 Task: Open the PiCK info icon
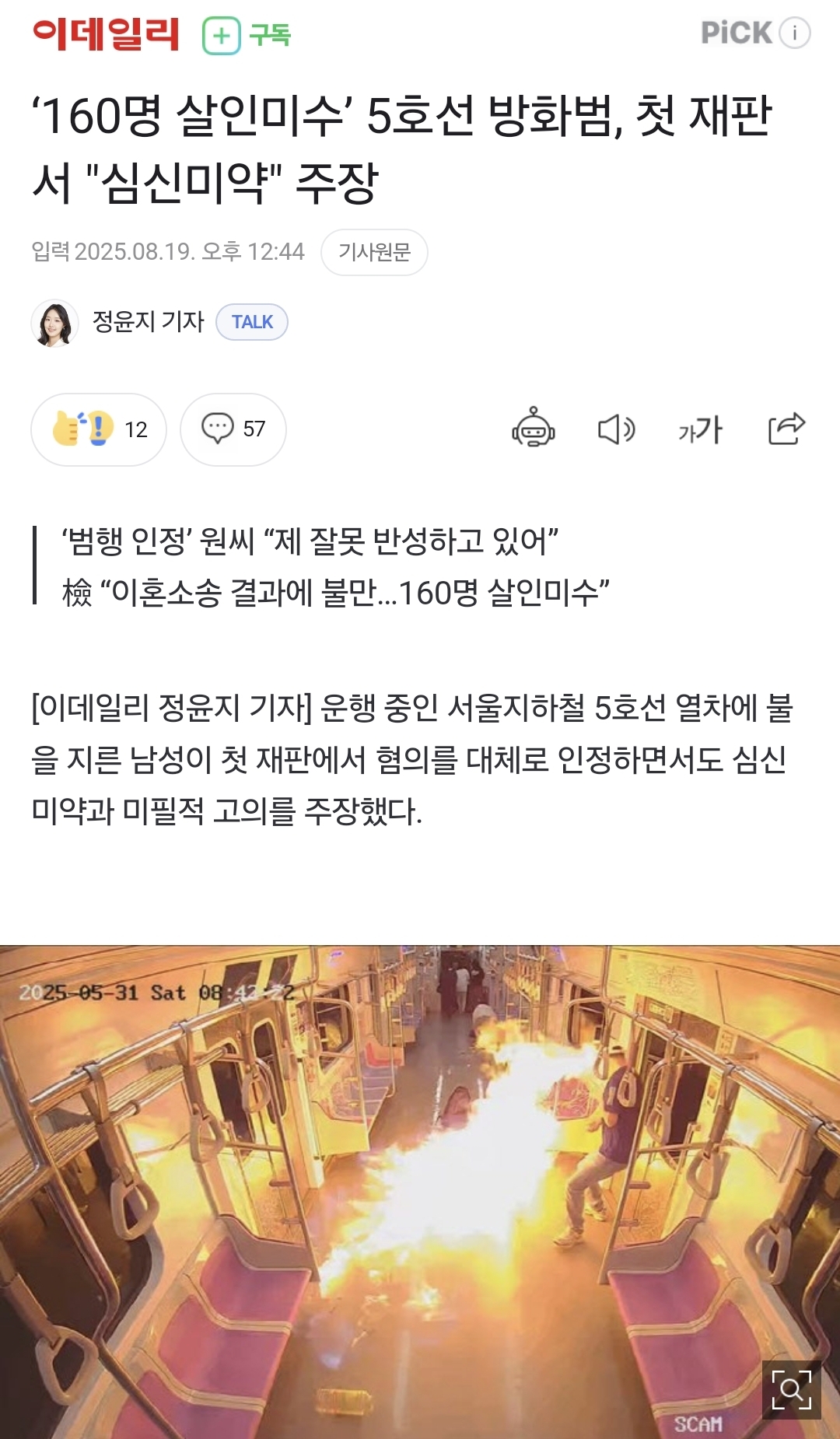tap(795, 33)
